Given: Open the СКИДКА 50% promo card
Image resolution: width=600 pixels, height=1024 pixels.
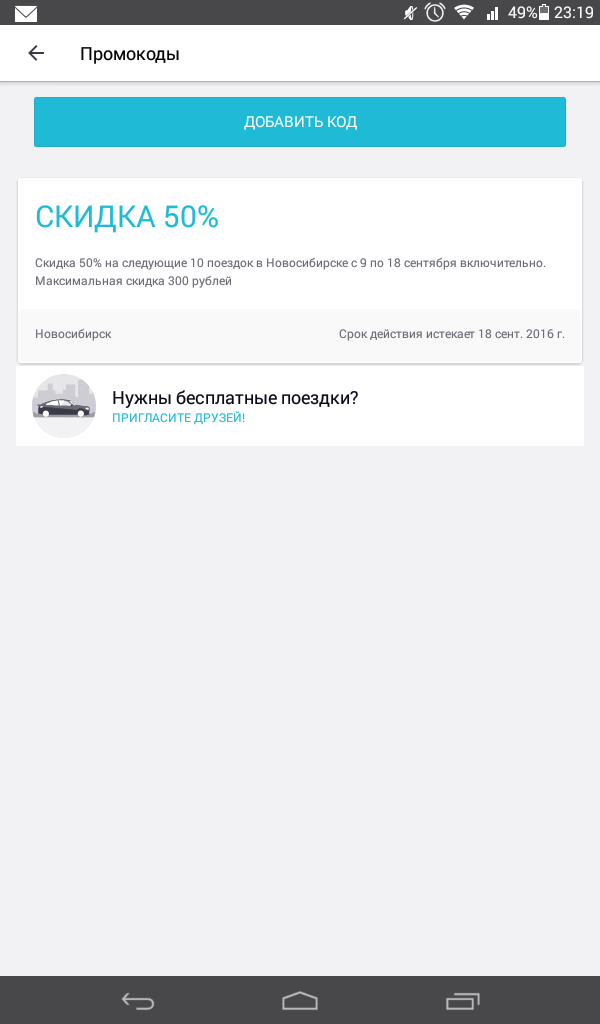Looking at the screenshot, I should (300, 270).
